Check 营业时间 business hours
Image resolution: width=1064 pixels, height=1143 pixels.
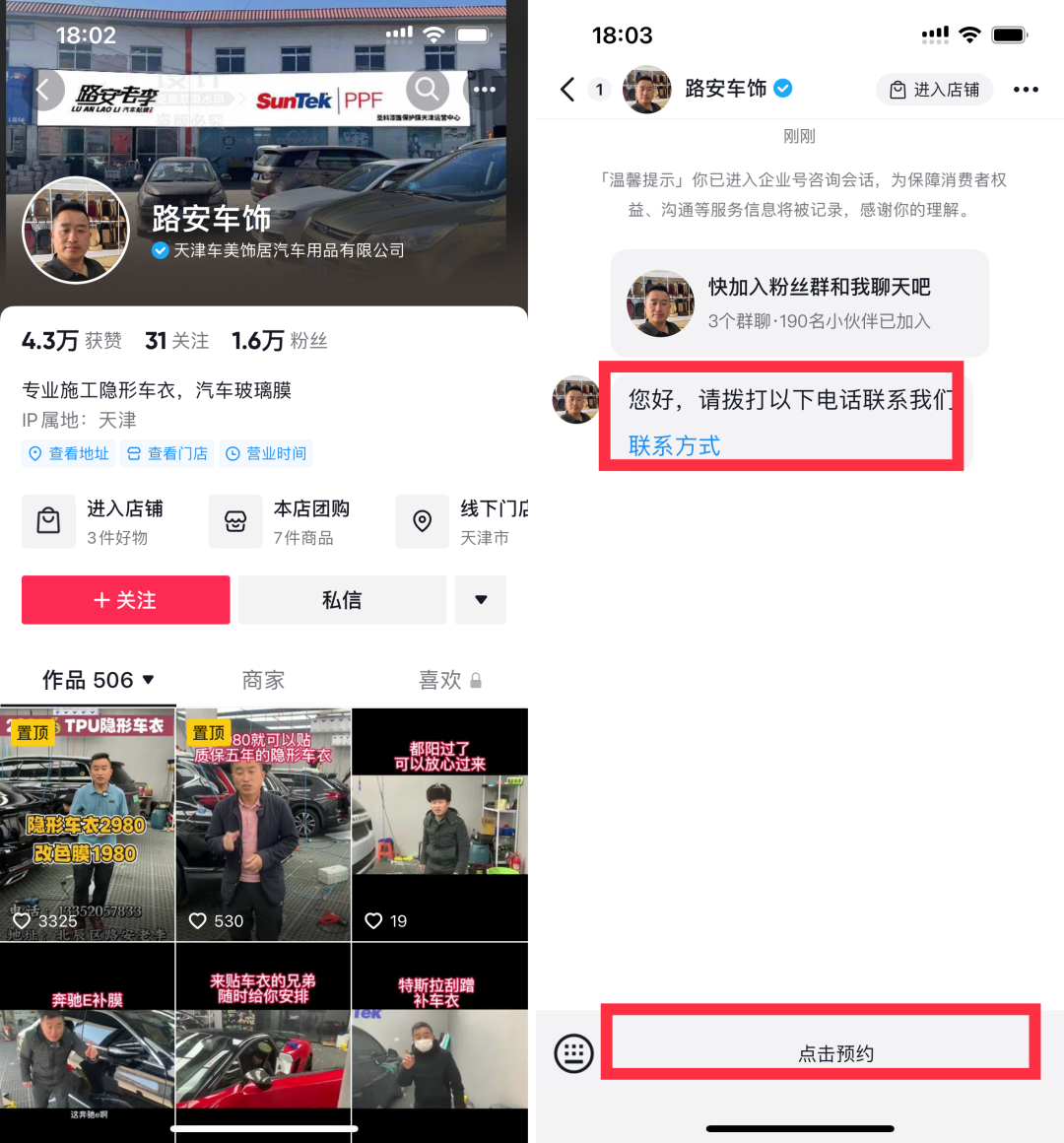(266, 453)
